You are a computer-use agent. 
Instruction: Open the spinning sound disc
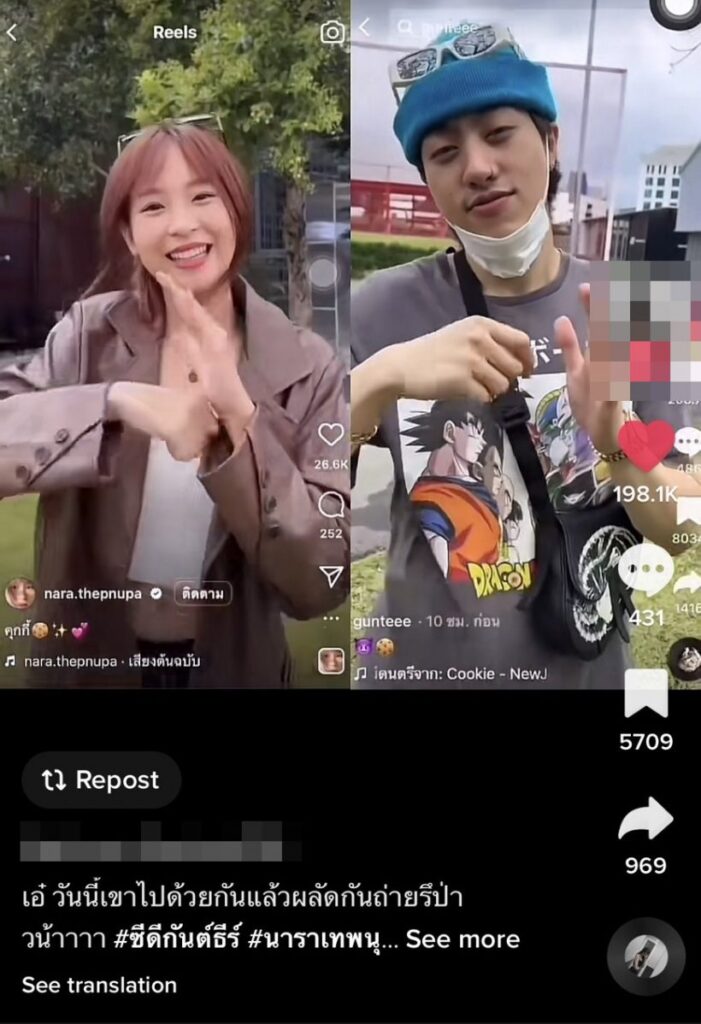[646, 955]
